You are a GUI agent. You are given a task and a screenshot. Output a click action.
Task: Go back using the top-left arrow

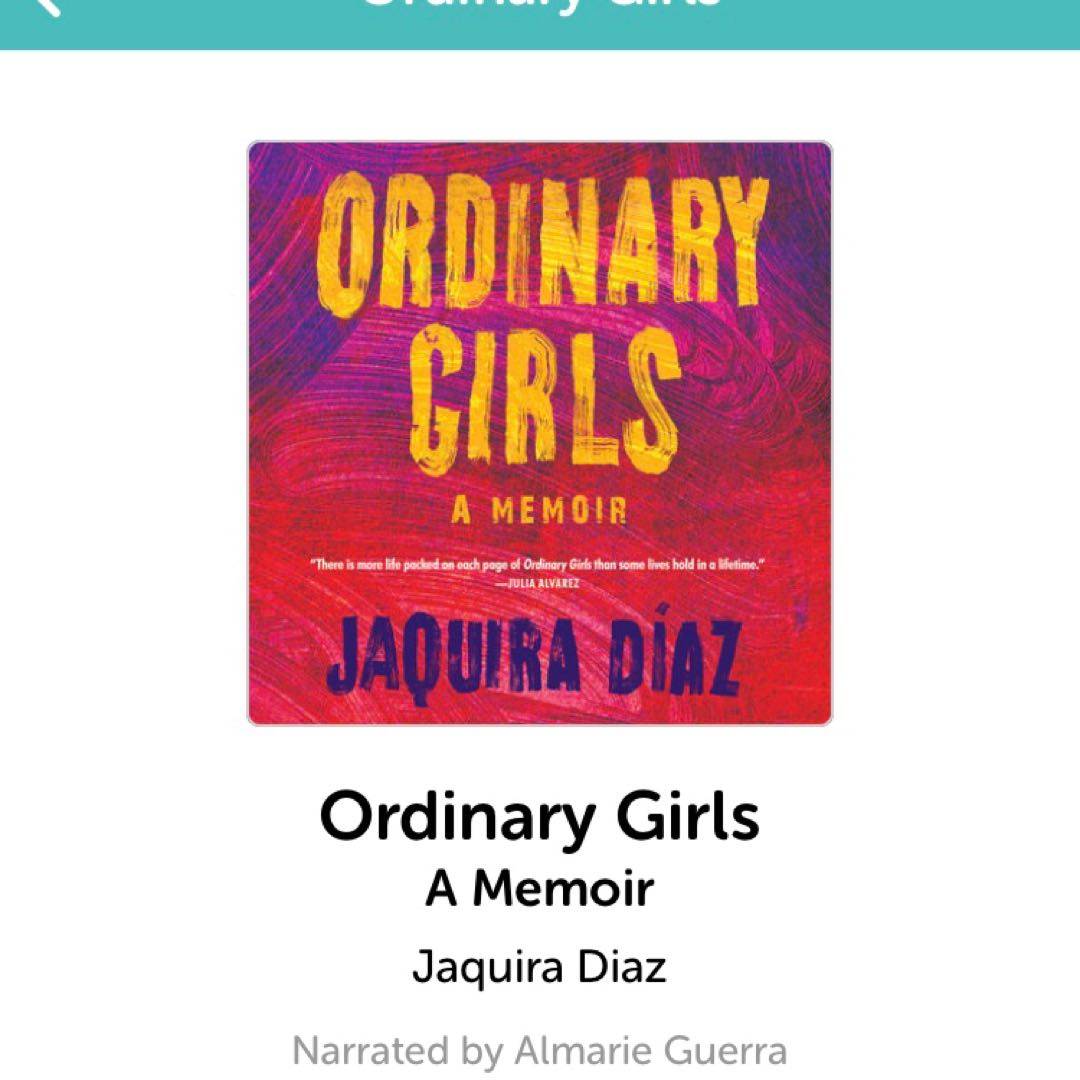click(x=45, y=6)
